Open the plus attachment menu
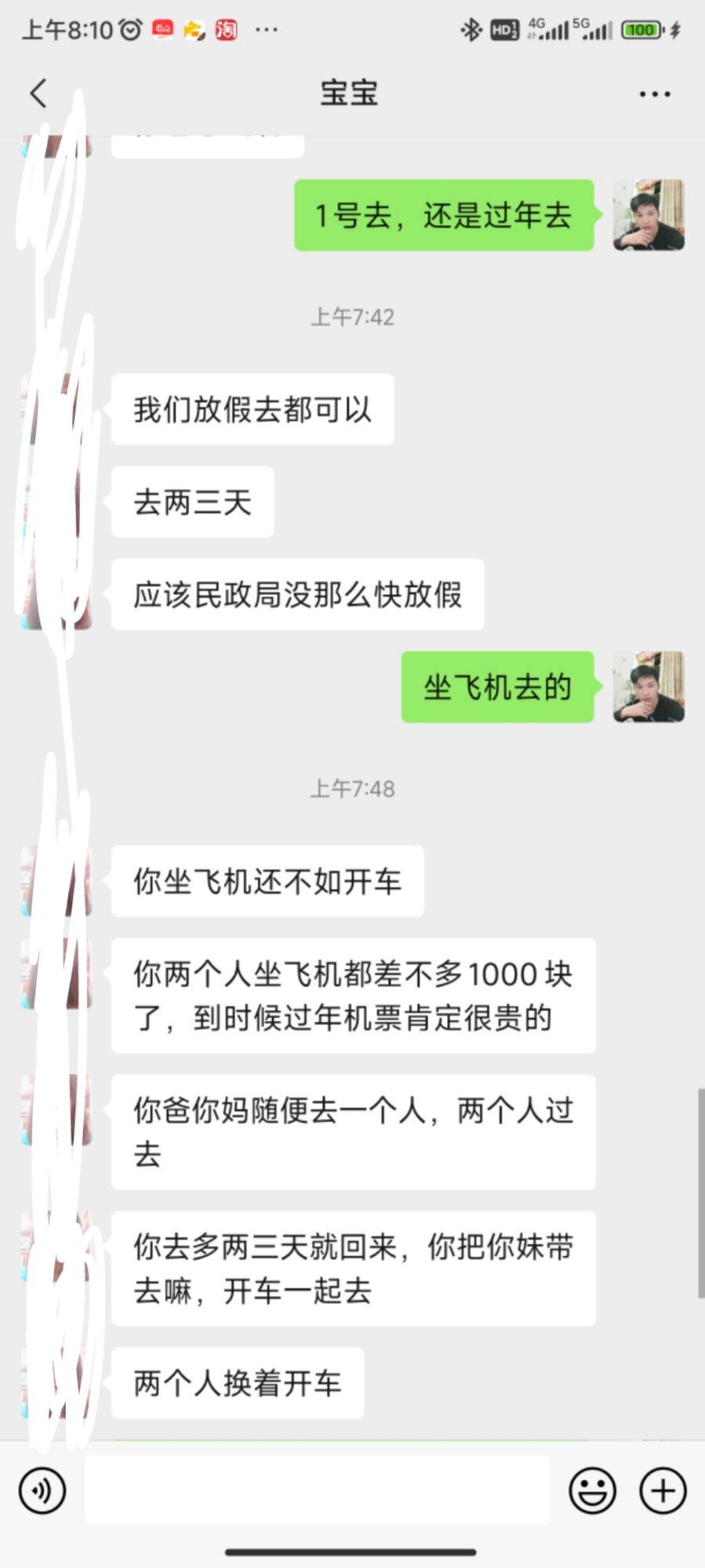This screenshot has width=705, height=1568. [x=663, y=1490]
